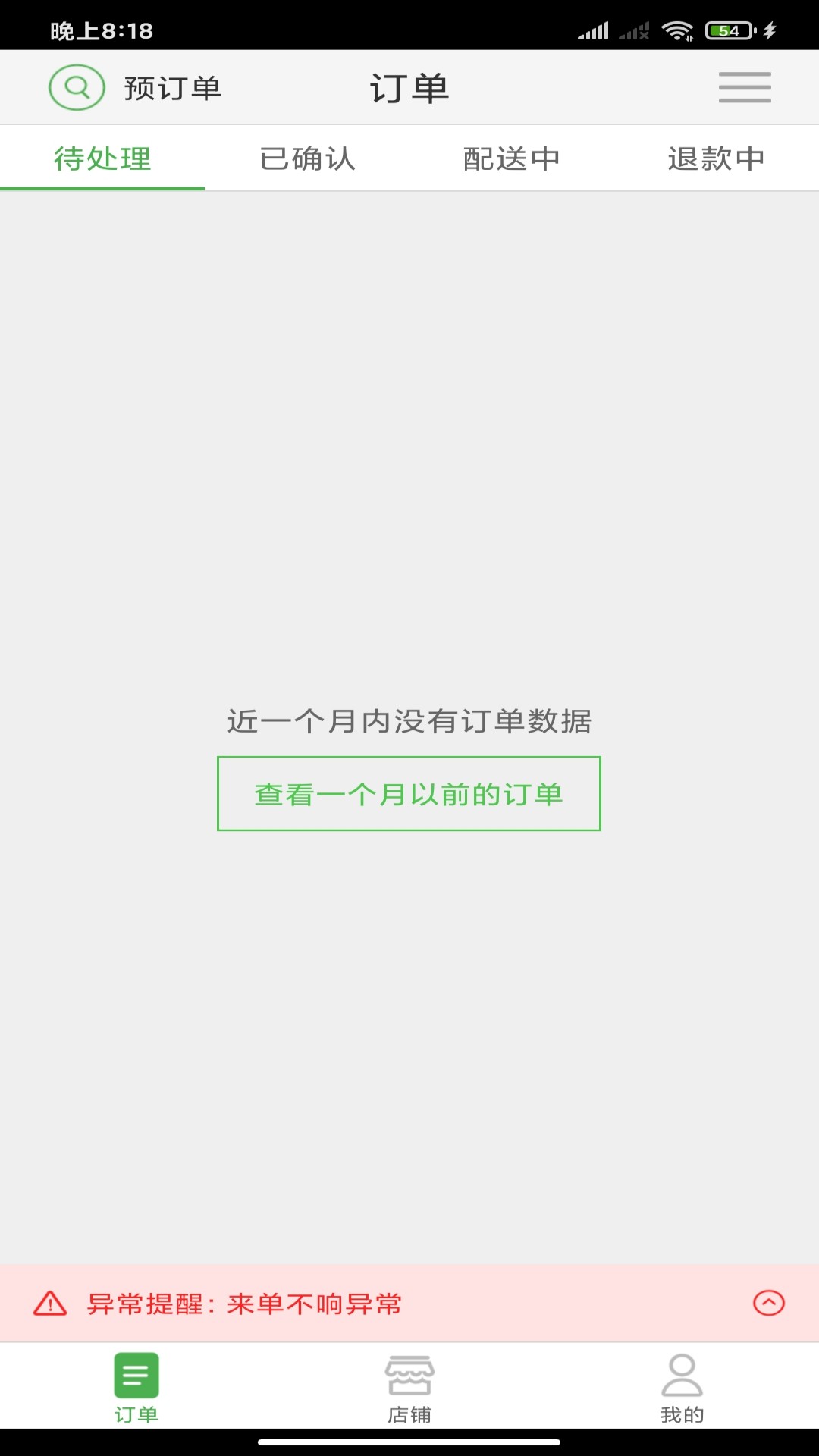Switch to the 配送中 tab
This screenshot has width=819, height=1456.
click(512, 158)
